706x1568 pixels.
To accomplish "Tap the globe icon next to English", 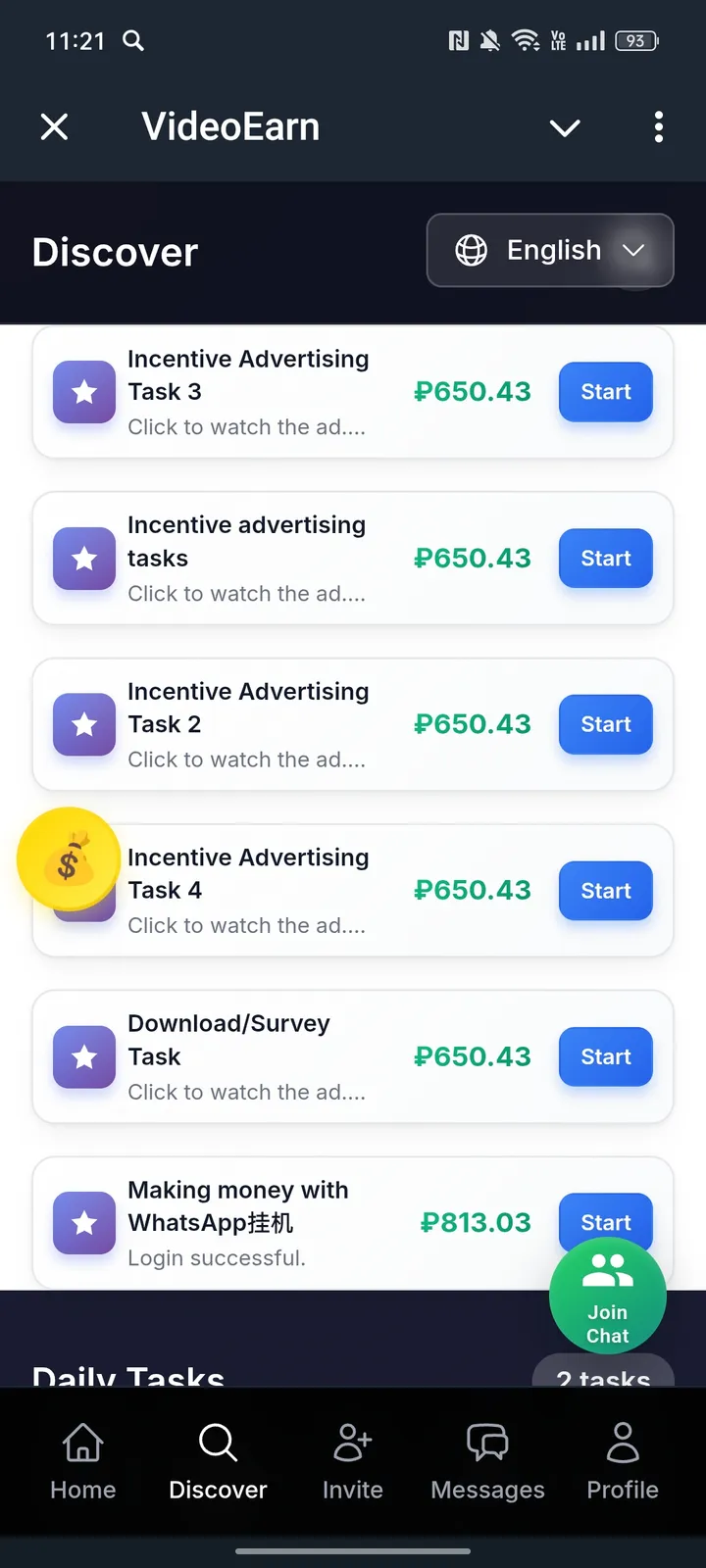I will 471,250.
